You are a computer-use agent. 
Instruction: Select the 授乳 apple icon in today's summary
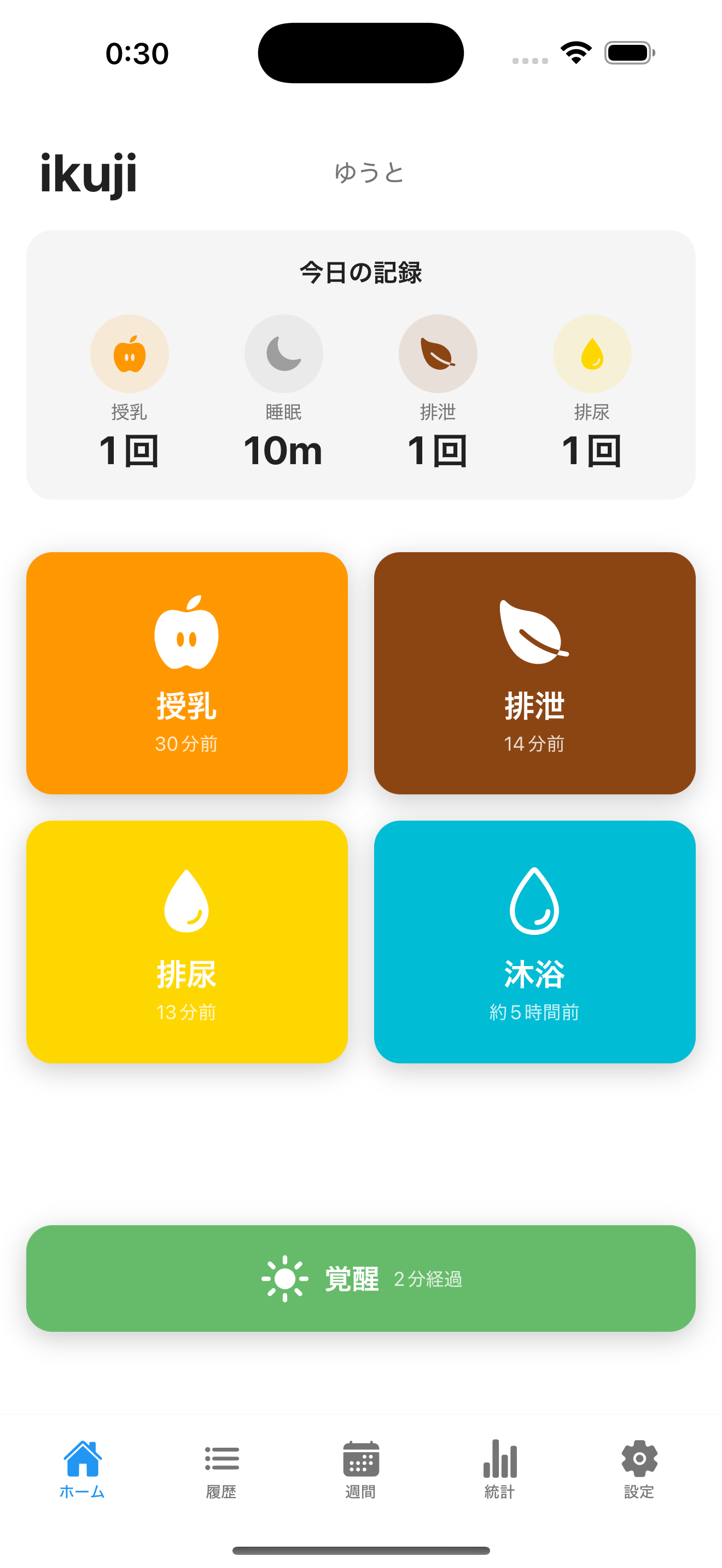click(130, 353)
